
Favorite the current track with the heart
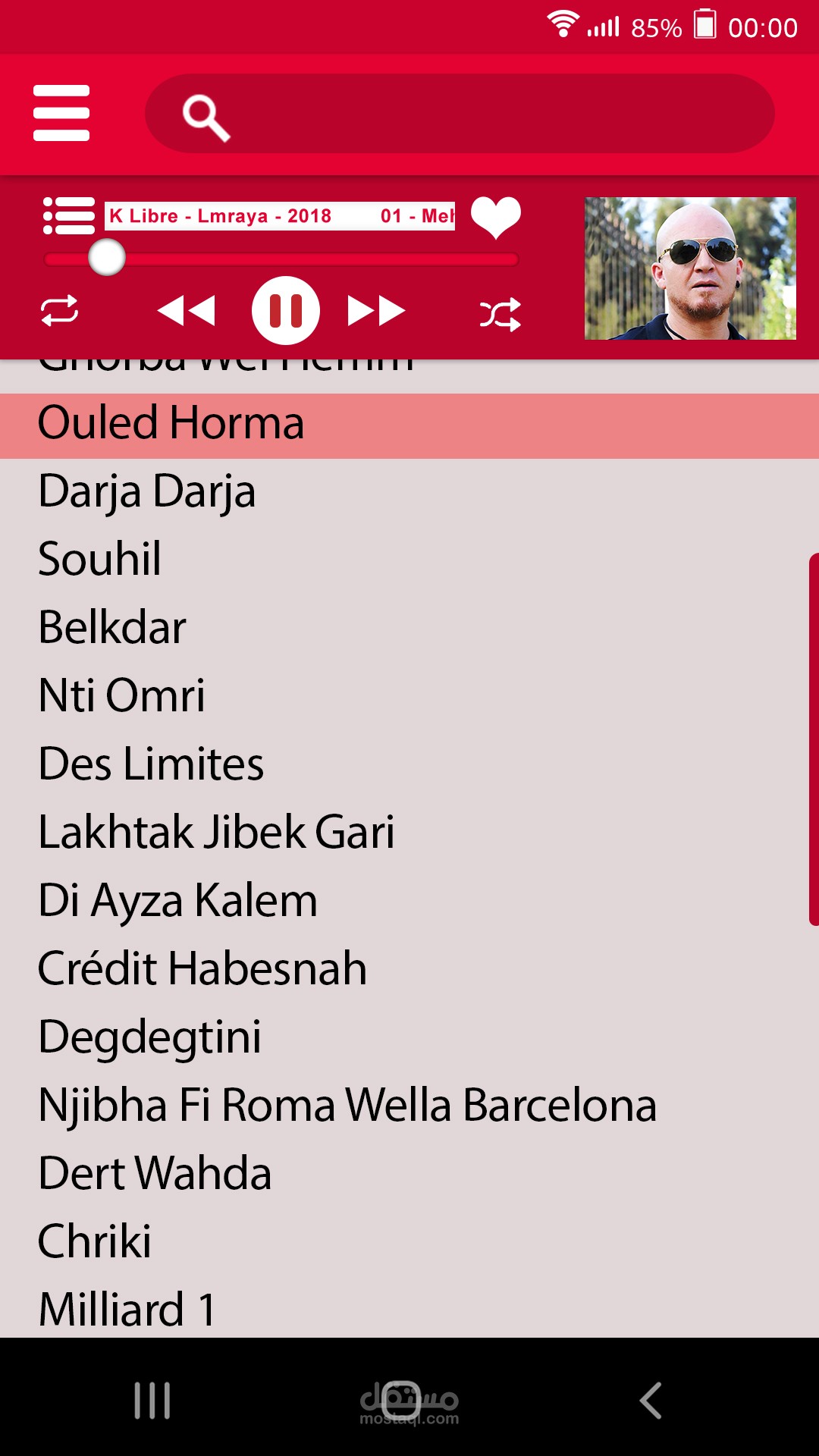click(496, 217)
